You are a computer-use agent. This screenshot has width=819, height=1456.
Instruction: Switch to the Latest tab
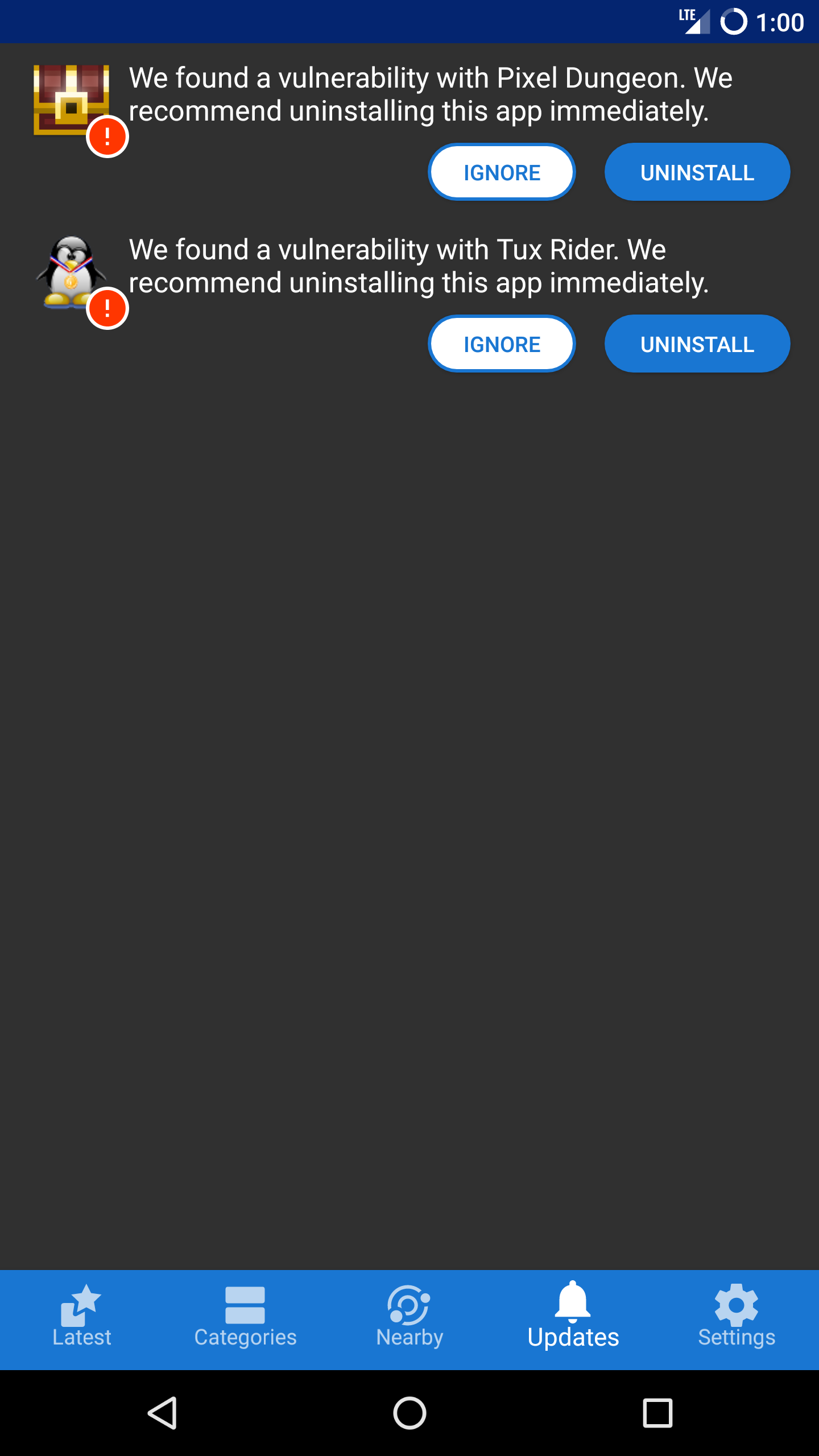pos(82,1319)
